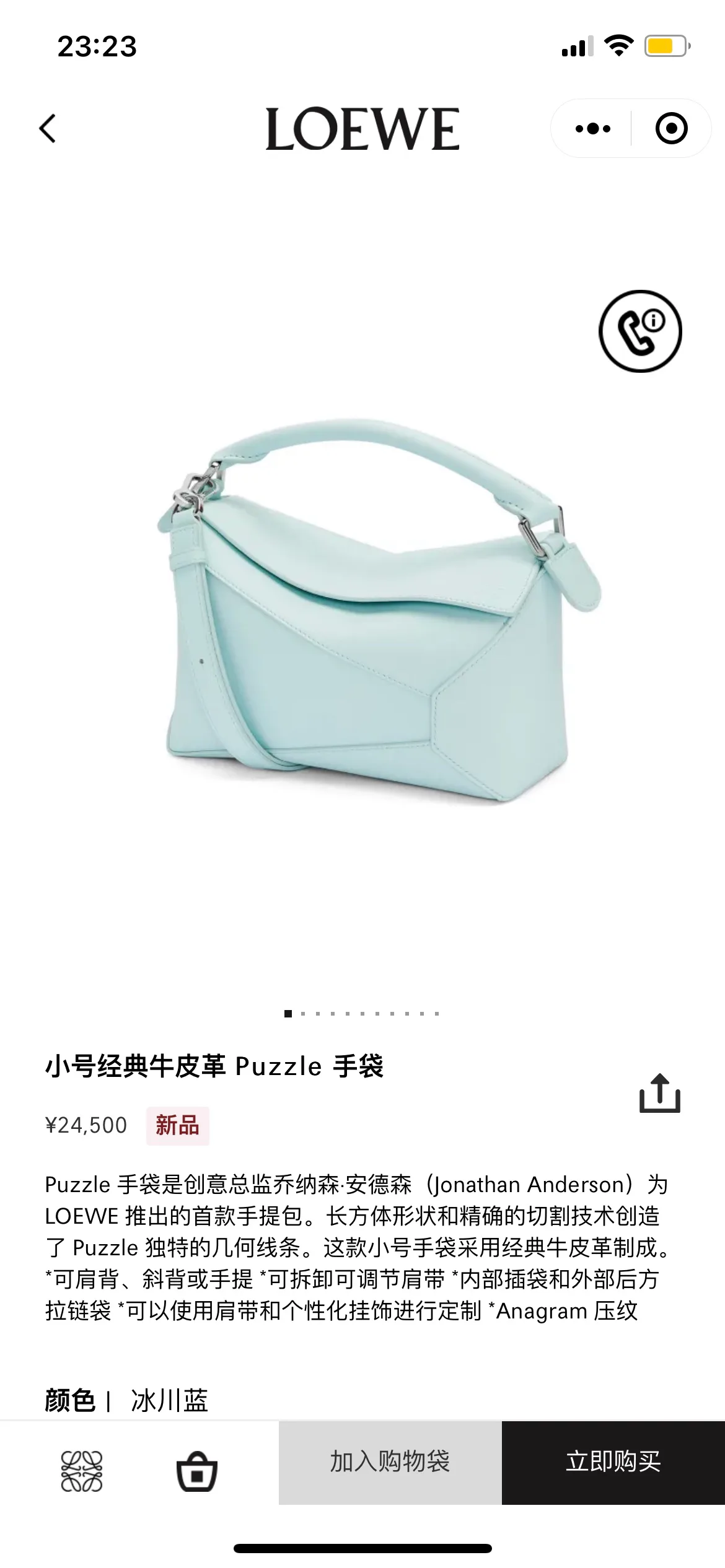Open the LOEWE Anagram home icon
This screenshot has width=725, height=1568.
coord(82,1471)
